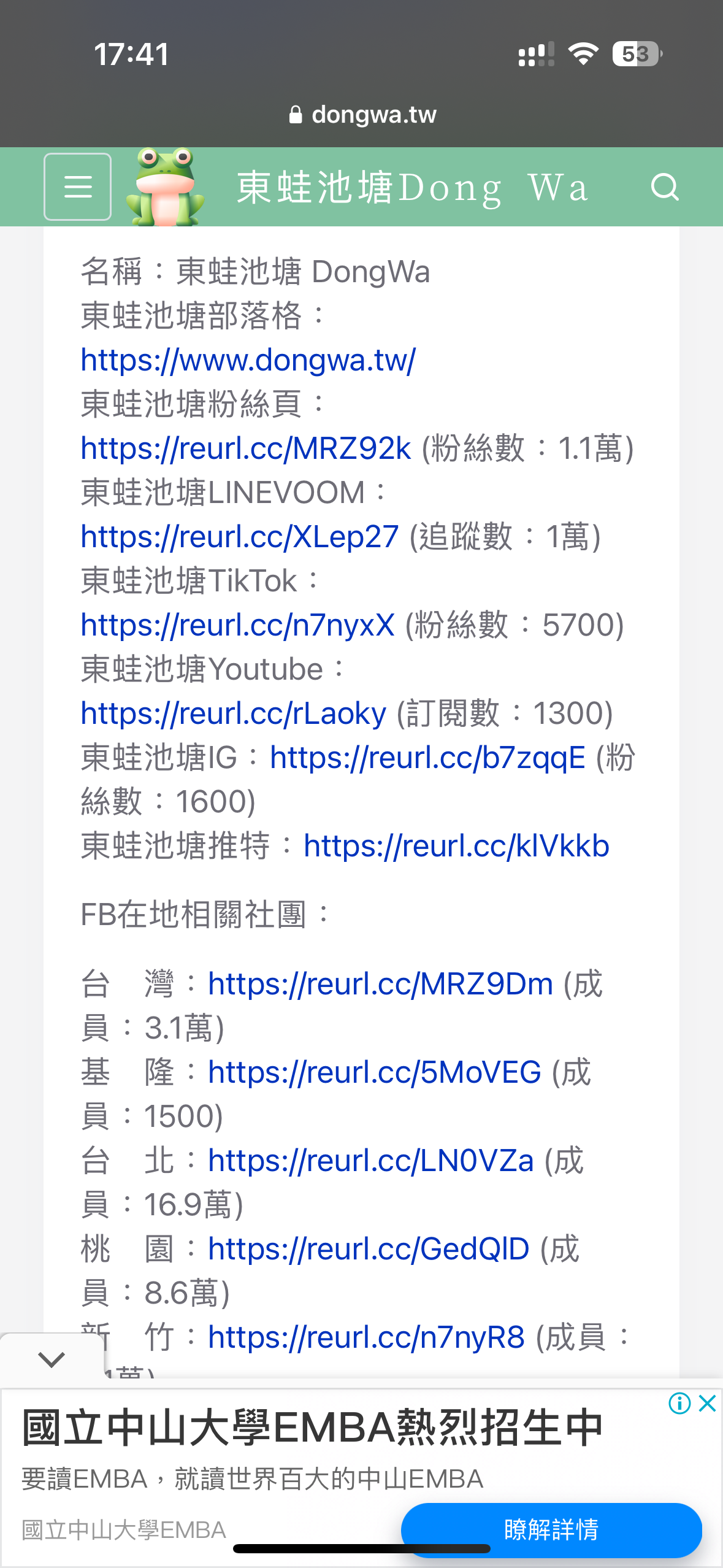Close the EMBA ad banner
This screenshot has height=1568, width=723.
click(708, 1403)
